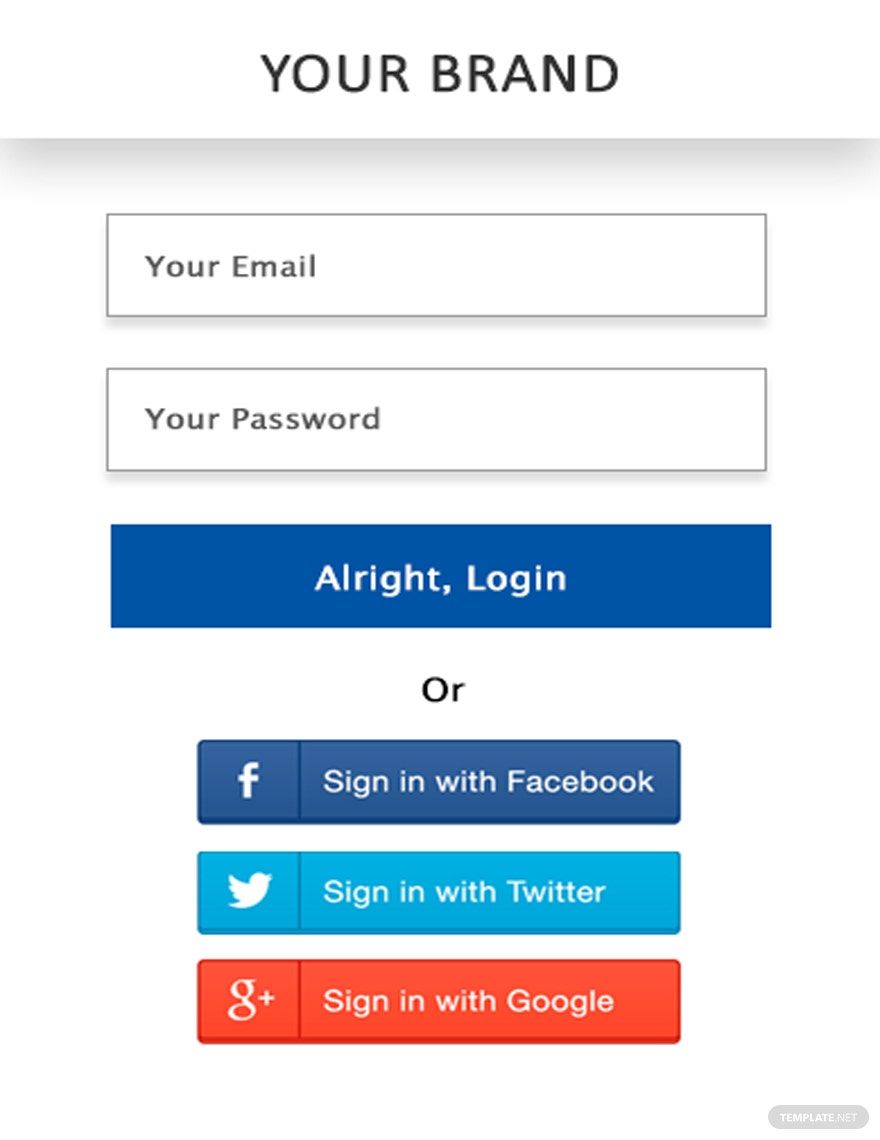This screenshot has width=880, height=1140.
Task: Click the YOUR BRAND logo text
Action: click(x=440, y=73)
